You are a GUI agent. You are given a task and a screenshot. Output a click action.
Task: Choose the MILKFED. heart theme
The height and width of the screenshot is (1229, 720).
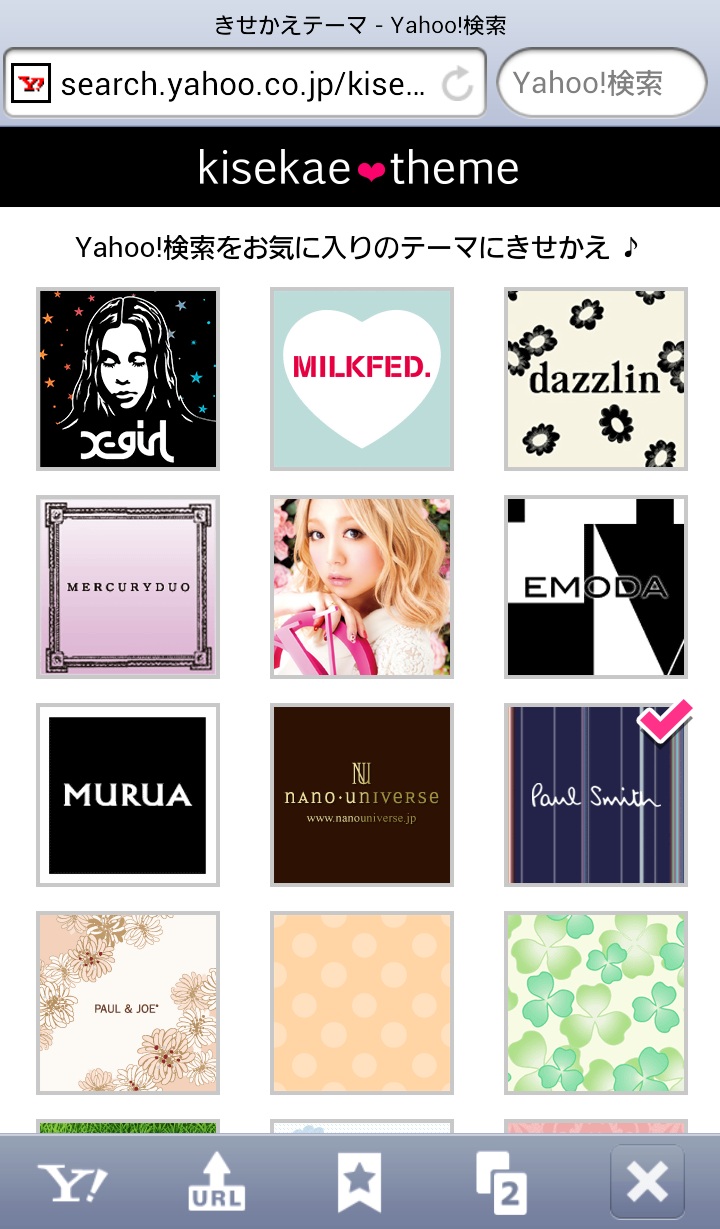point(362,379)
